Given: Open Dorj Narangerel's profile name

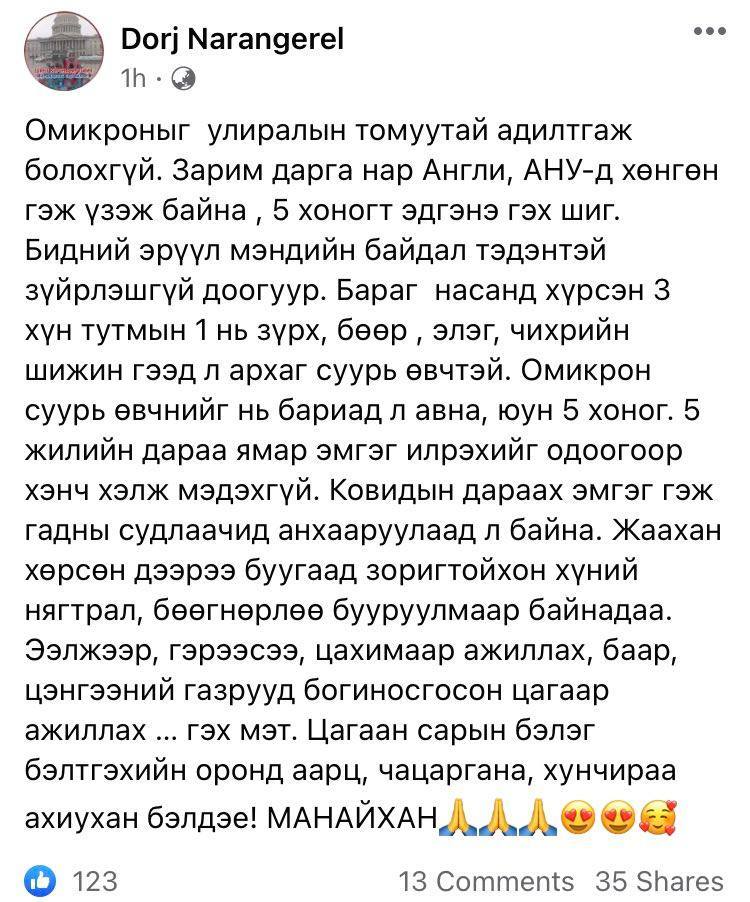Looking at the screenshot, I should (232, 39).
